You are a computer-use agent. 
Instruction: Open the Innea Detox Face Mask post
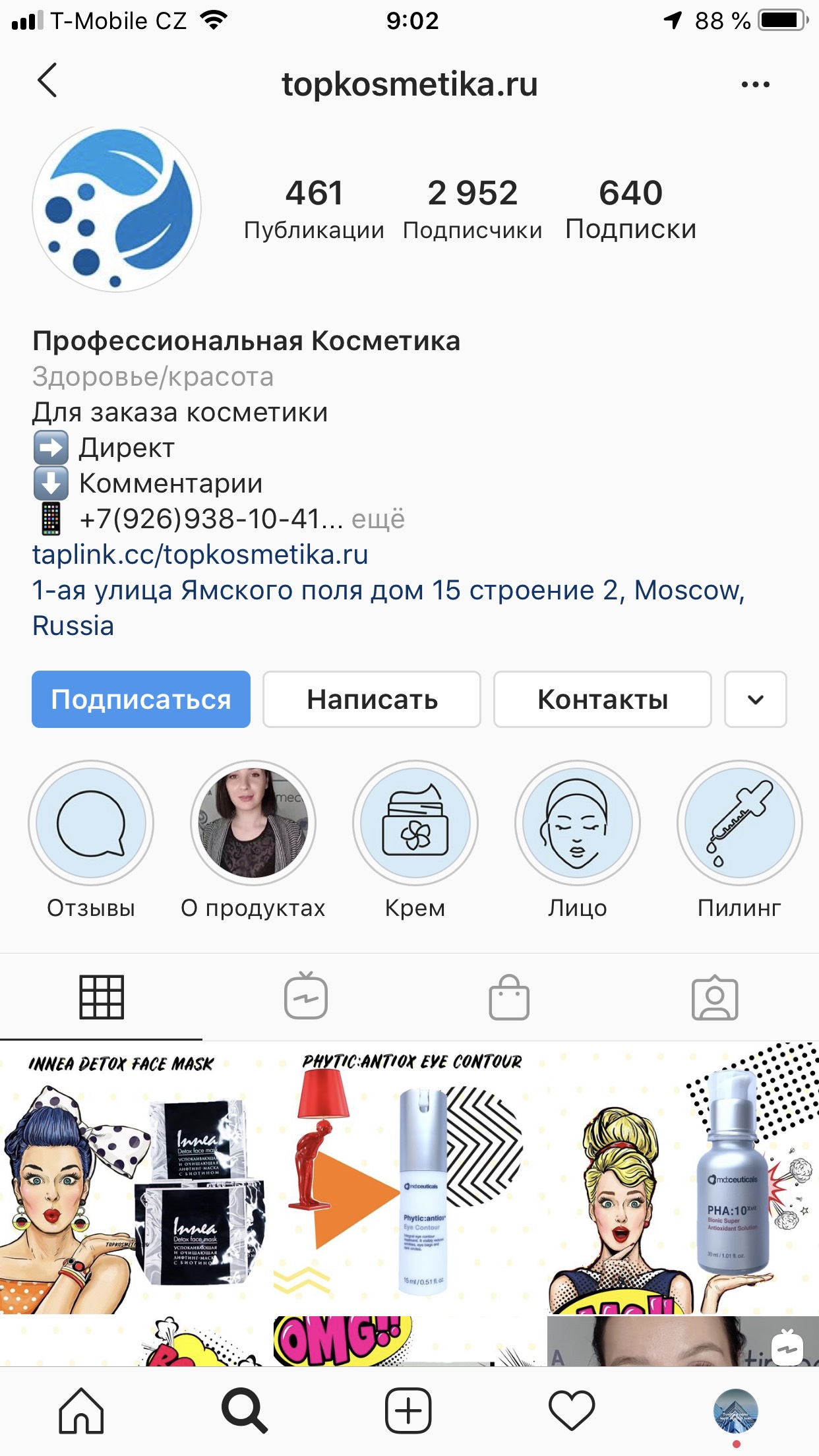click(x=135, y=1178)
